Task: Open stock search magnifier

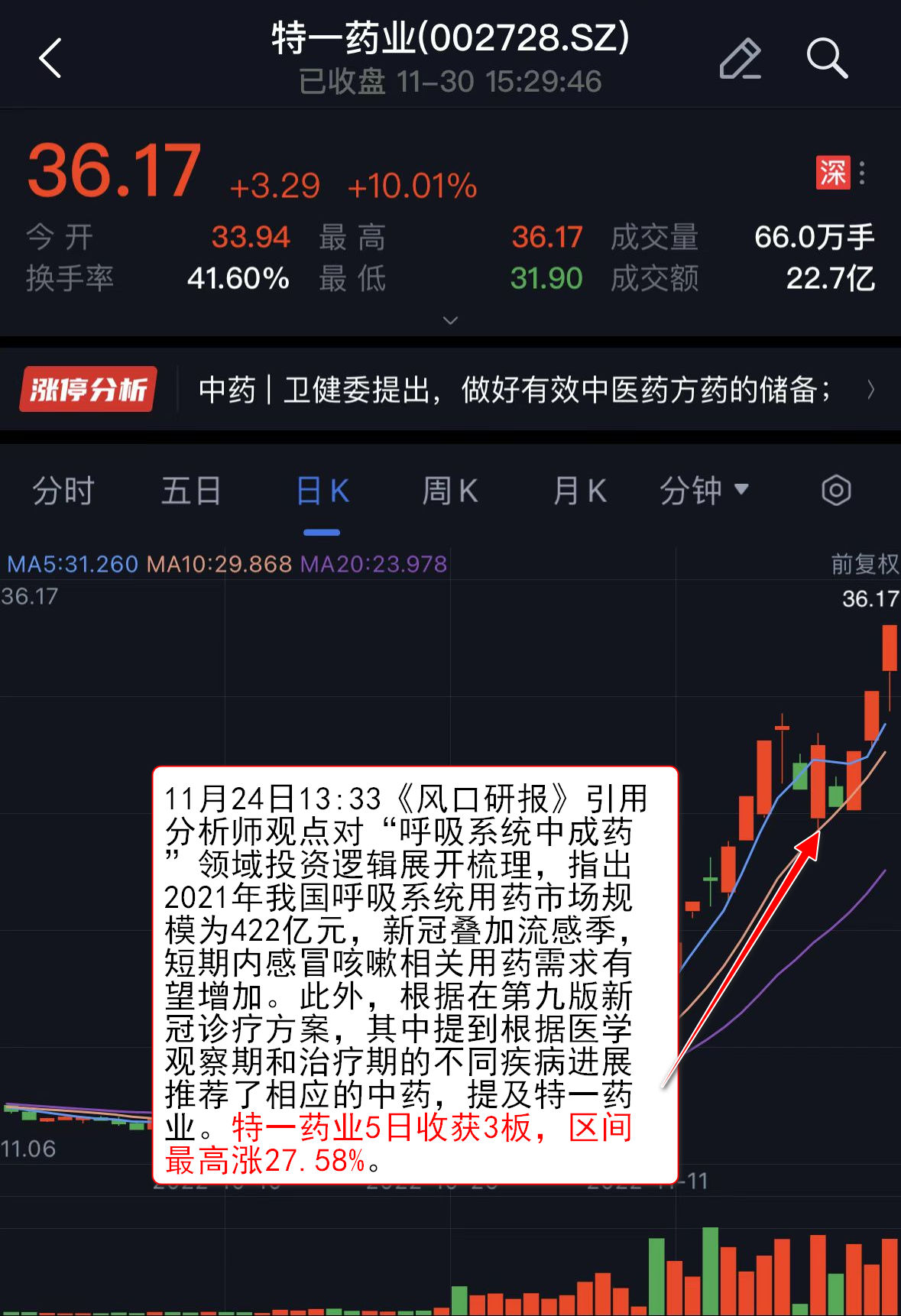Action: tap(827, 58)
